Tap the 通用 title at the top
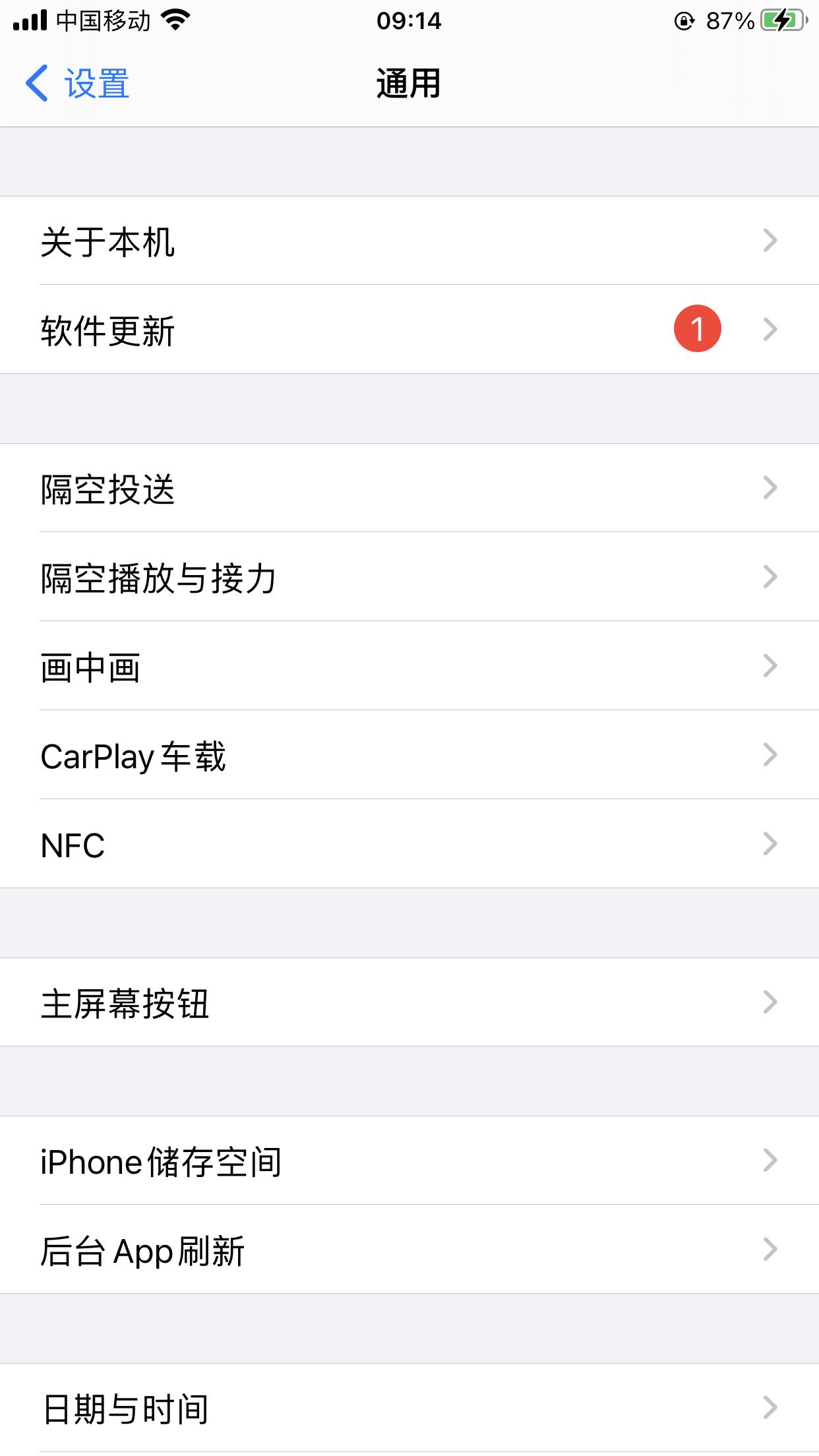 tap(409, 83)
